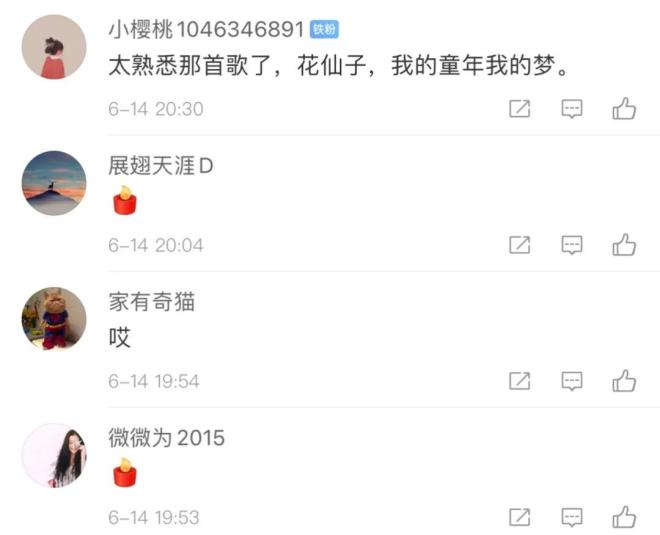The image size is (660, 535).
Task: Like 展翅天涯D's candle comment
Action: click(624, 244)
